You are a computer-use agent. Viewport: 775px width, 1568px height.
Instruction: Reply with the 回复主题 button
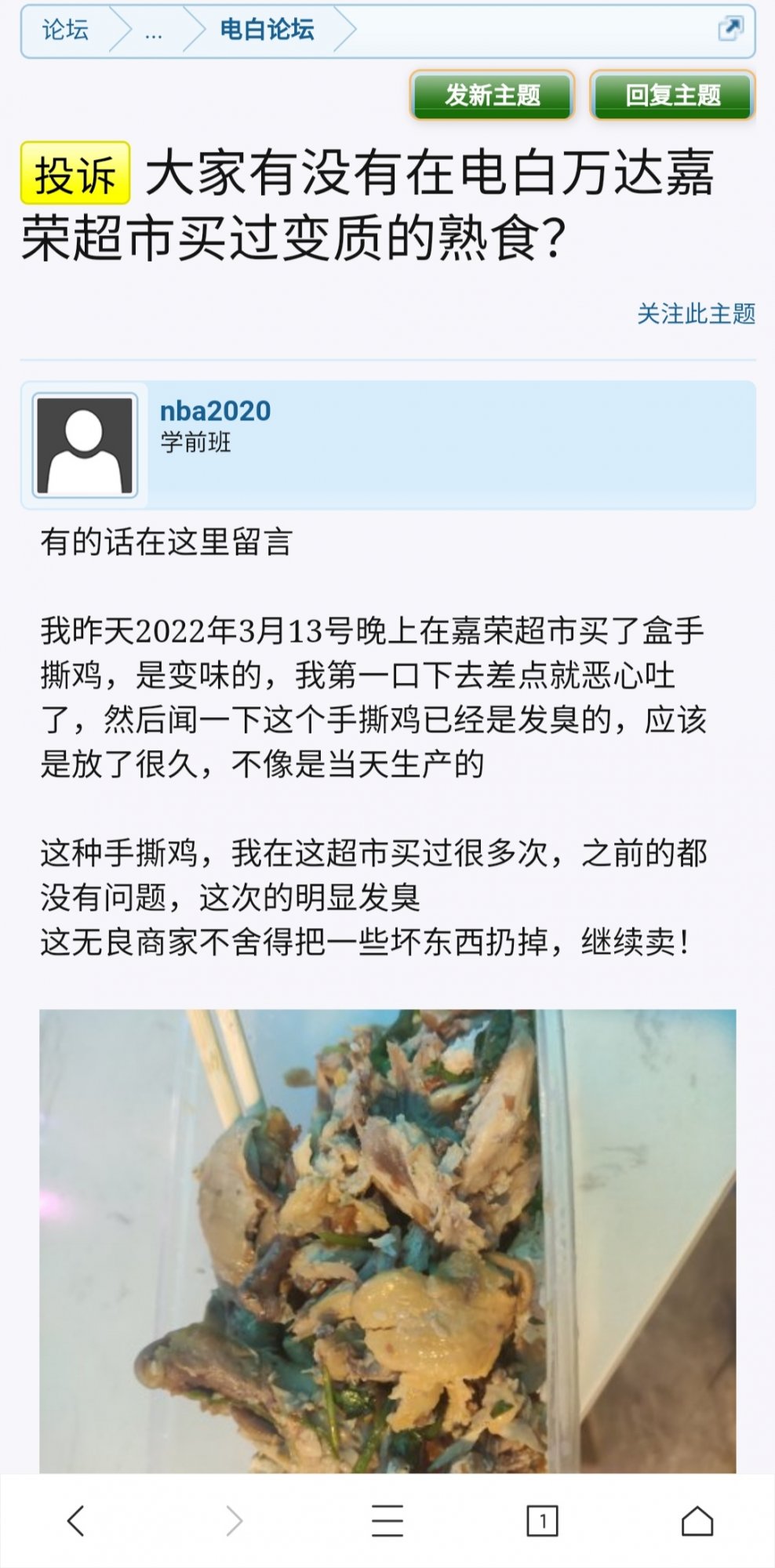[672, 96]
